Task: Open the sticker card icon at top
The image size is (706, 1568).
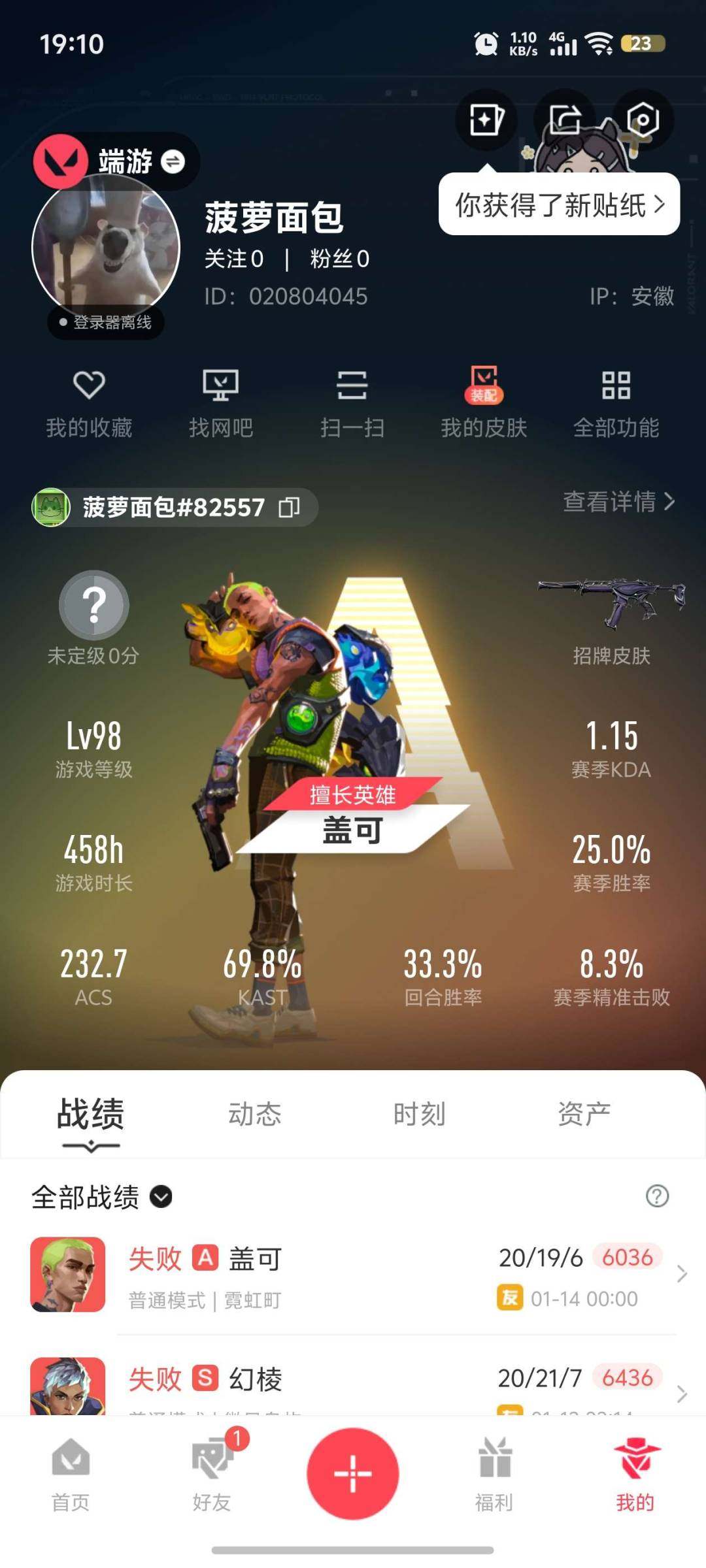Action: point(486,120)
